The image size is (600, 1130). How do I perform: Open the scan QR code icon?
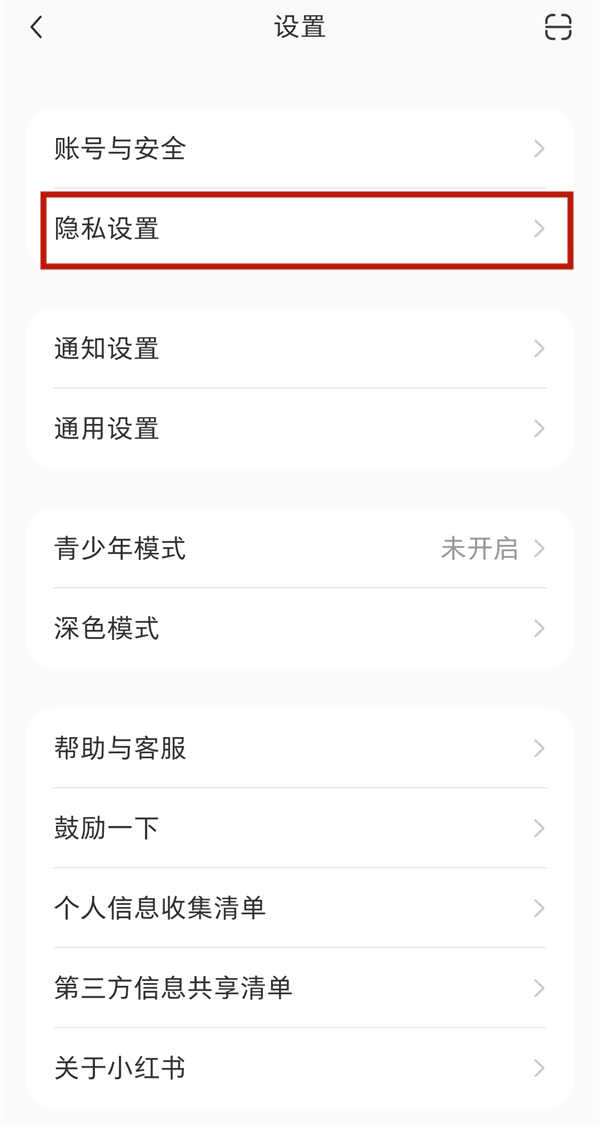(x=558, y=27)
